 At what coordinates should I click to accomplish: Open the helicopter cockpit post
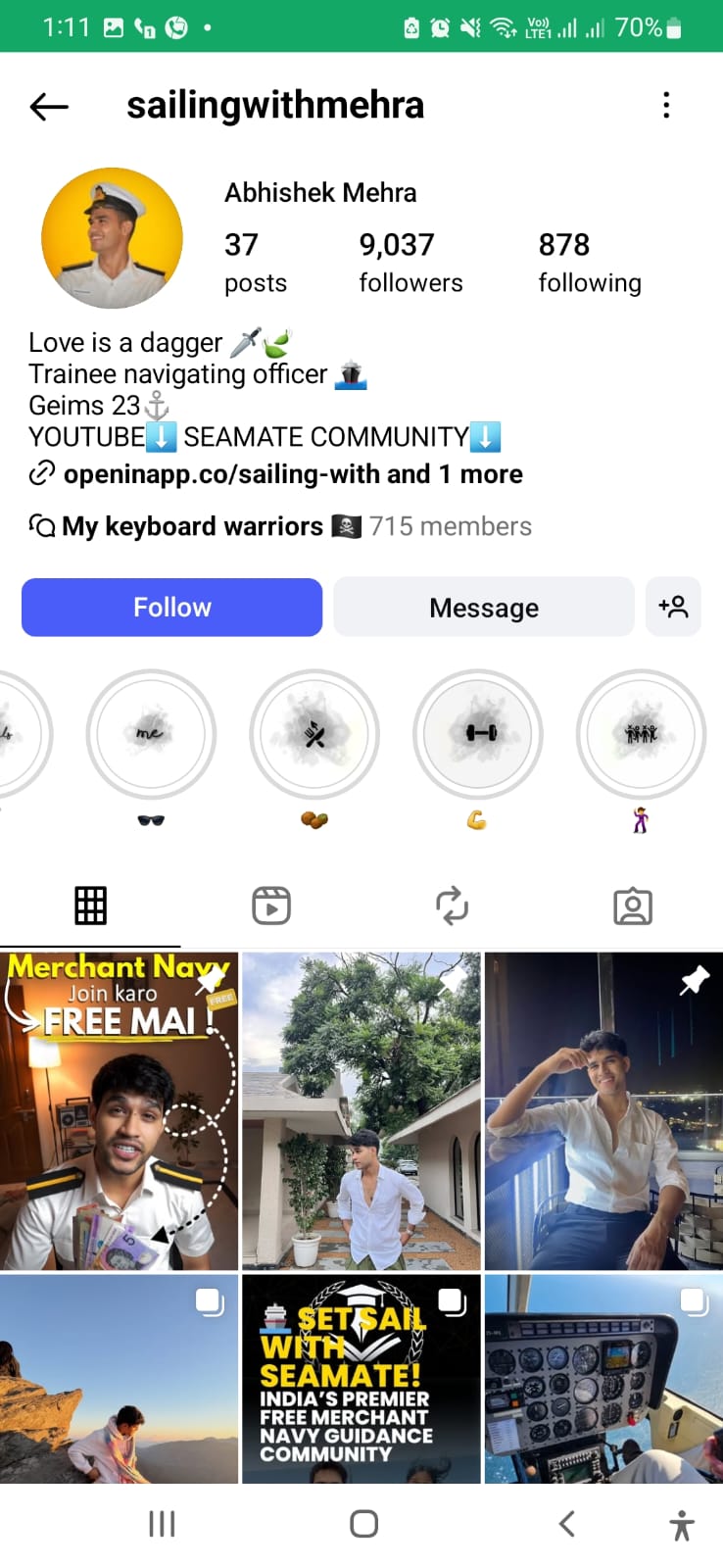603,1378
